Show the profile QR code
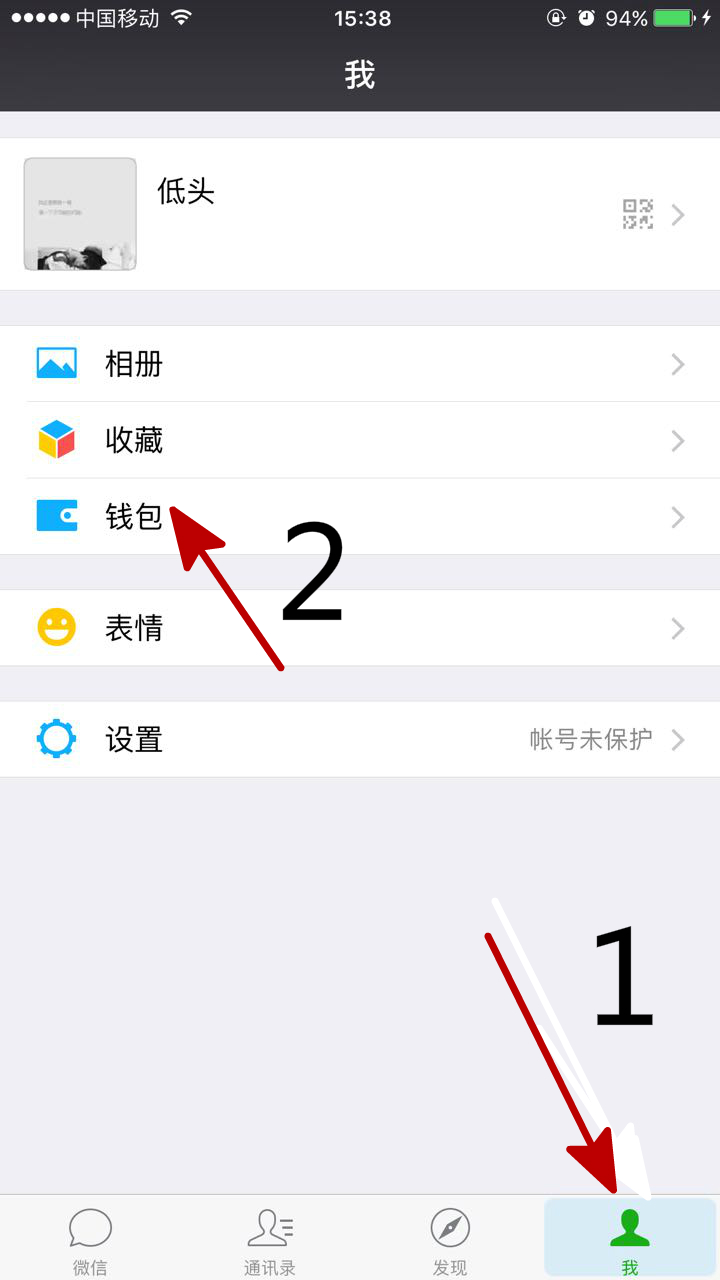This screenshot has height=1280, width=720. coord(638,214)
